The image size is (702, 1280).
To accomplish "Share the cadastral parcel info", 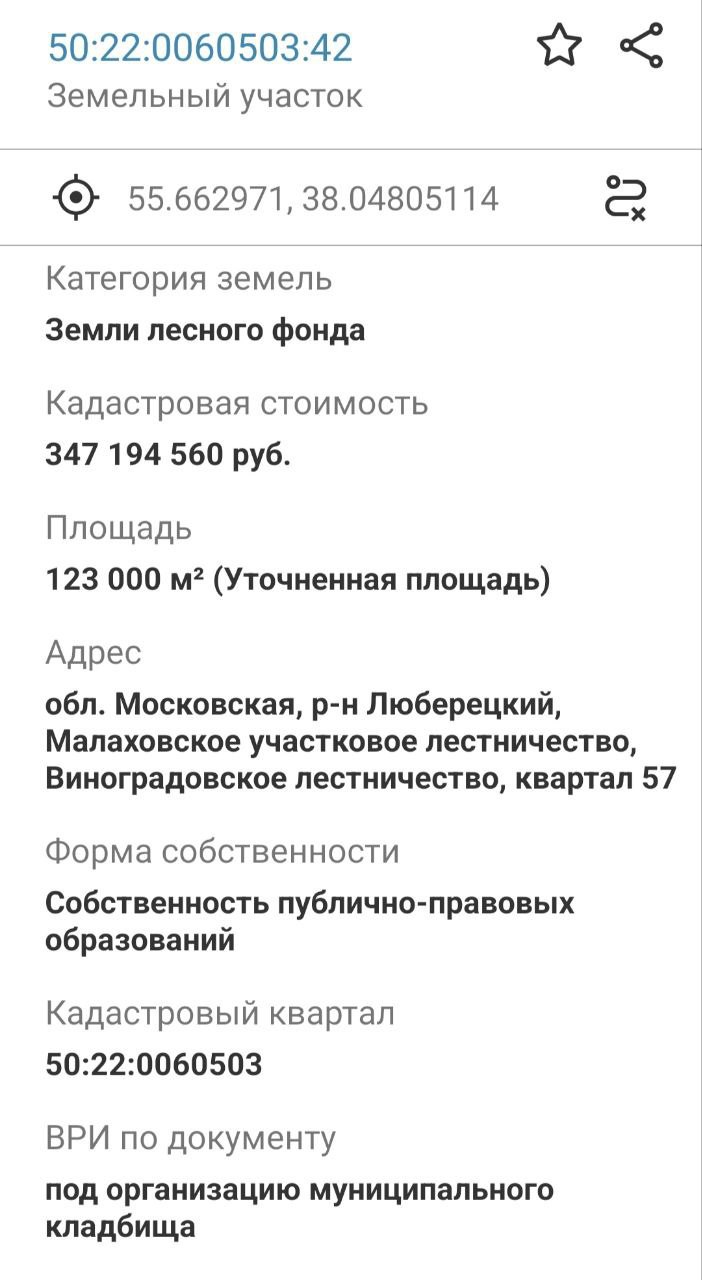I will [x=641, y=47].
